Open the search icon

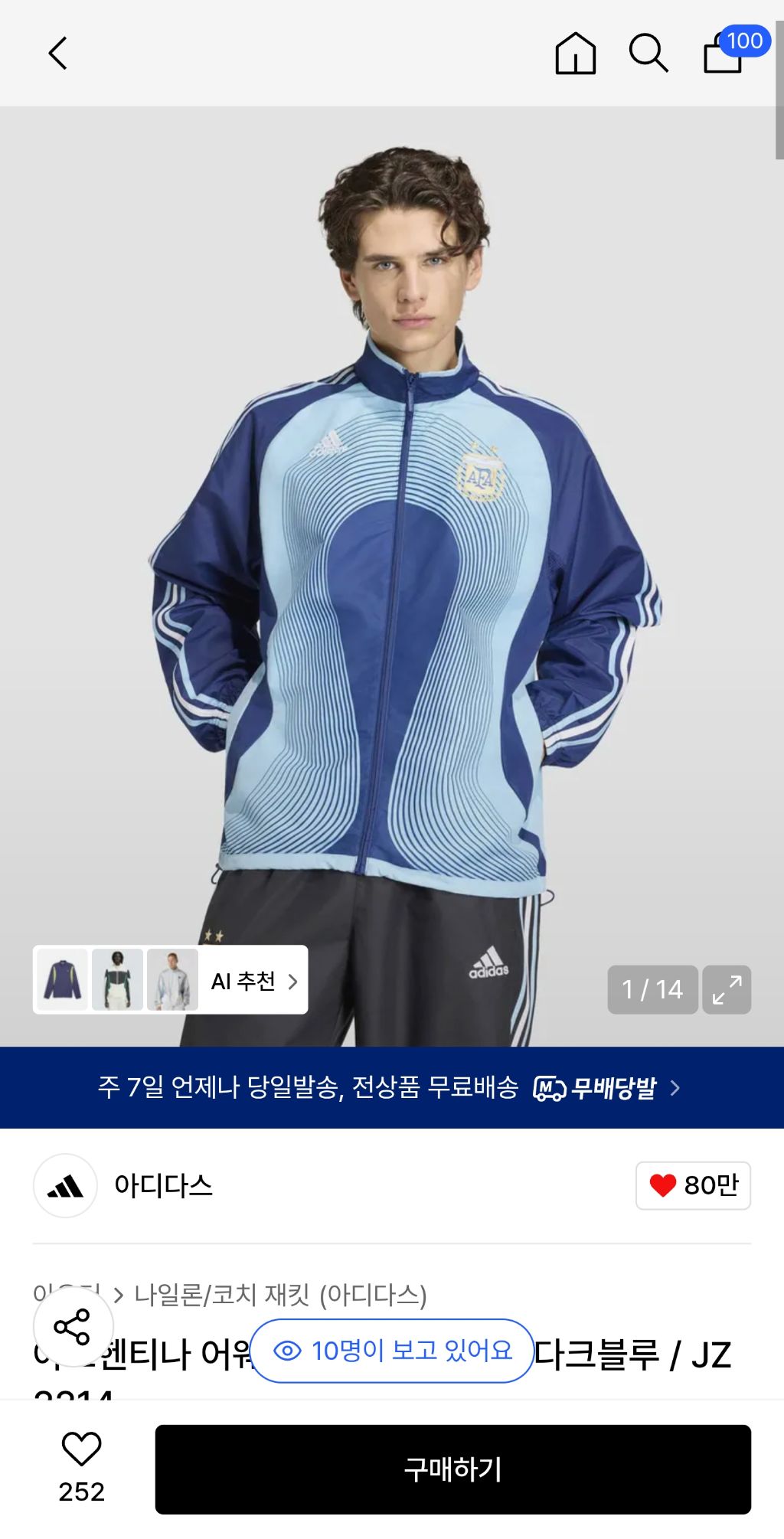coord(648,54)
